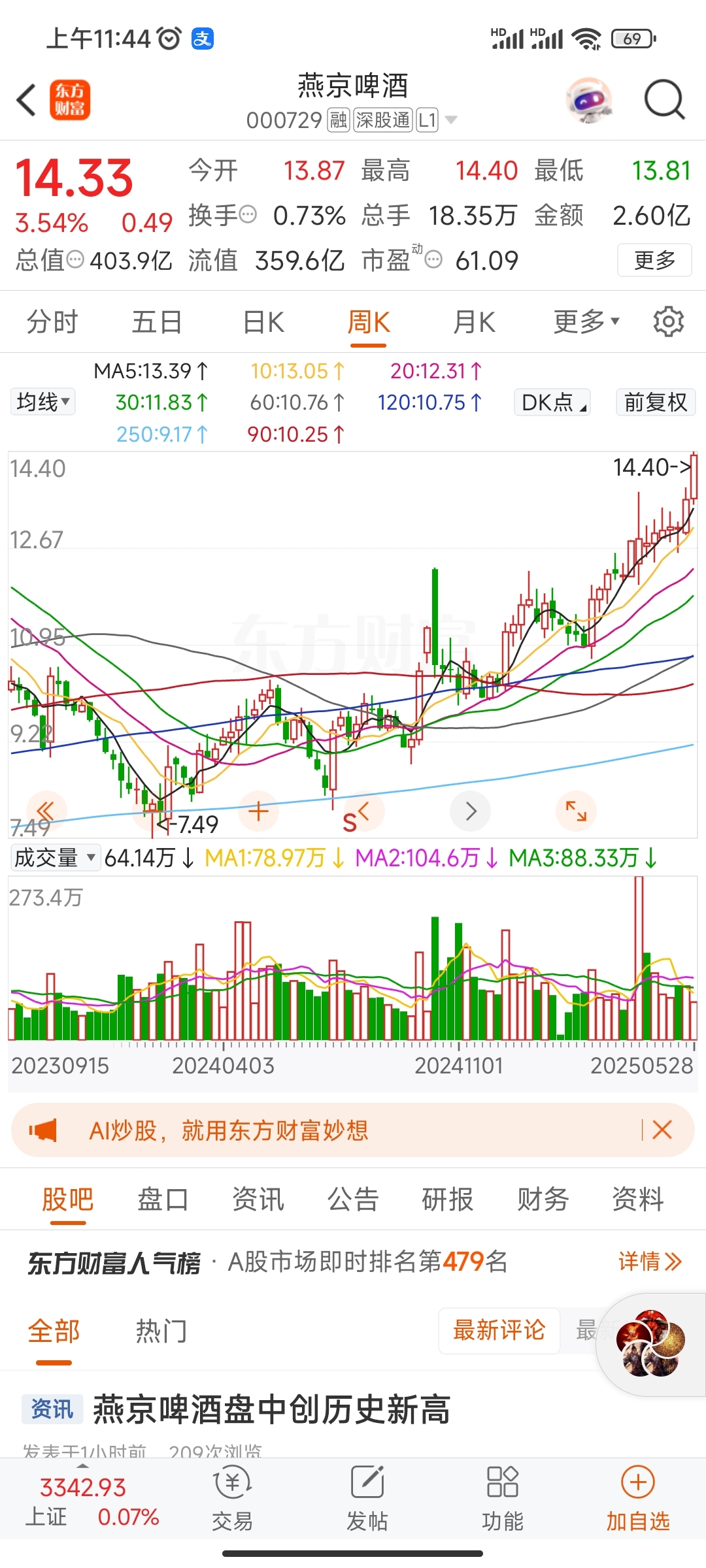Tap 更多 to show more quote data
The image size is (706, 1568).
pos(654,260)
